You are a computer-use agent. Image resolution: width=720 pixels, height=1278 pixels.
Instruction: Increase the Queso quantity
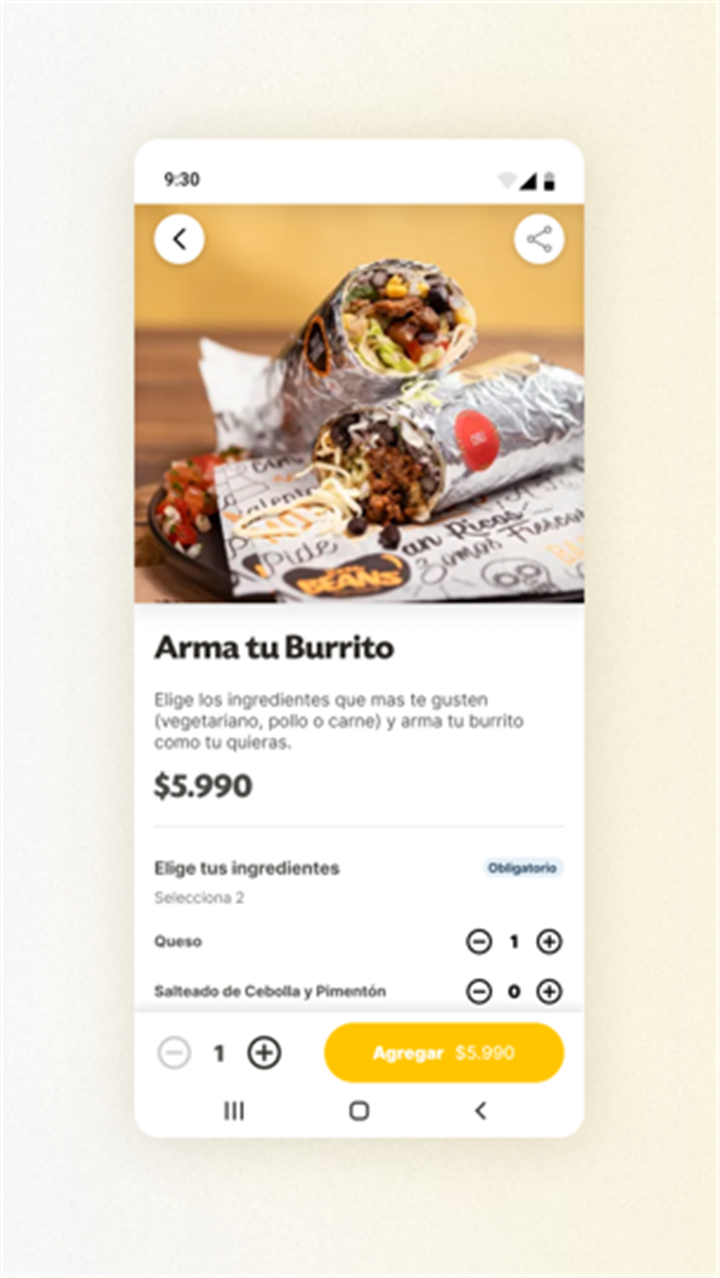point(549,941)
